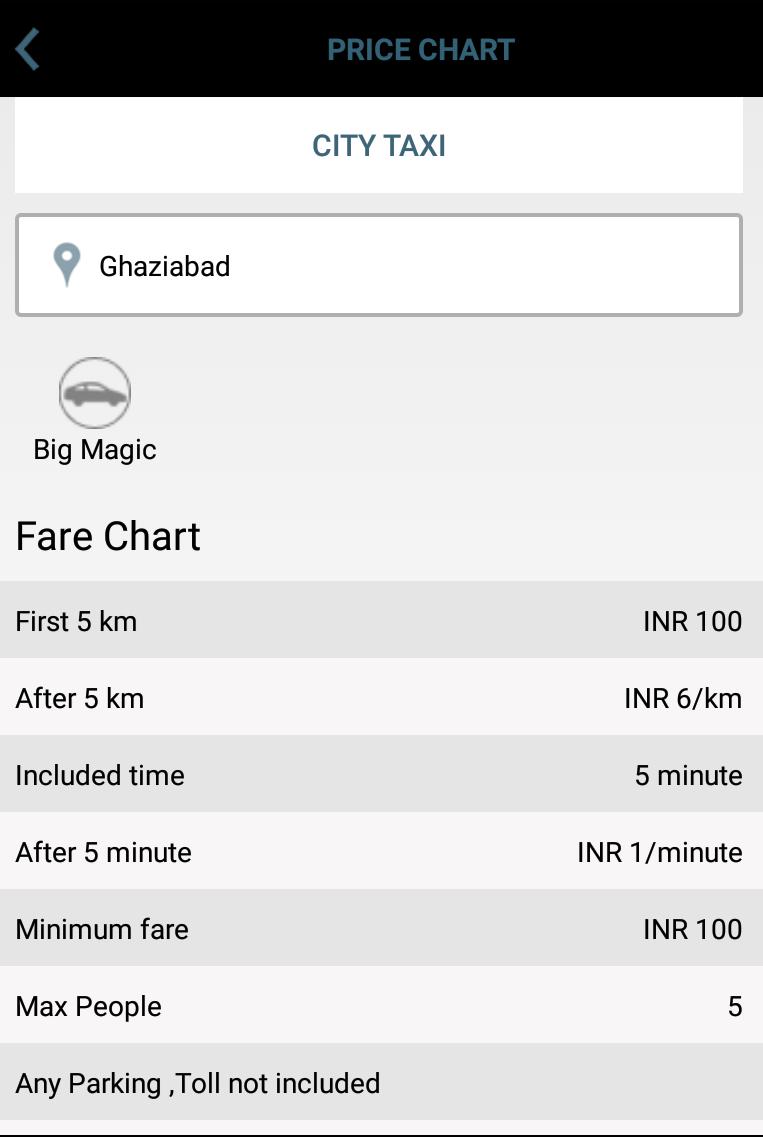Select the First 5 km fare row

coord(380,621)
